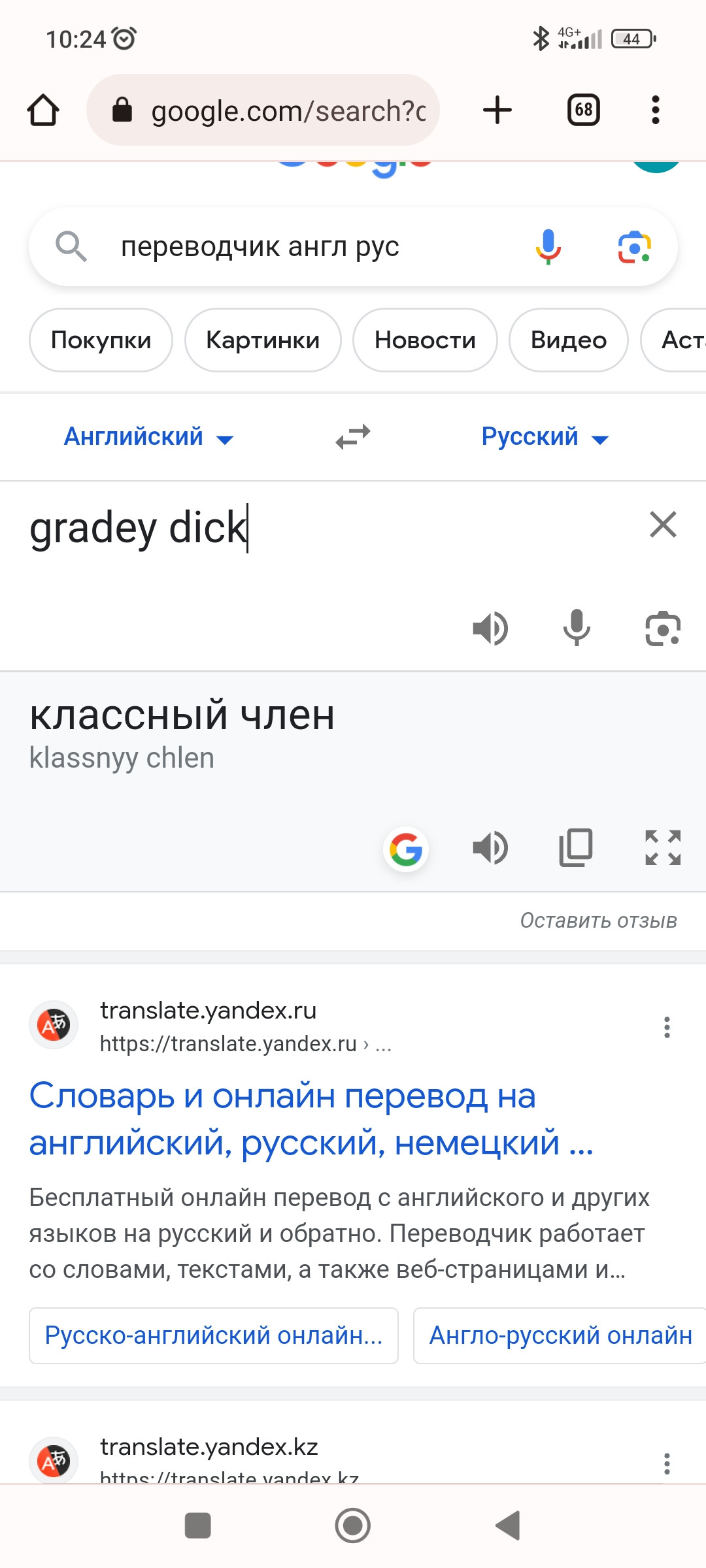706x1568 pixels.
Task: Open a new browser tab
Action: click(x=497, y=110)
